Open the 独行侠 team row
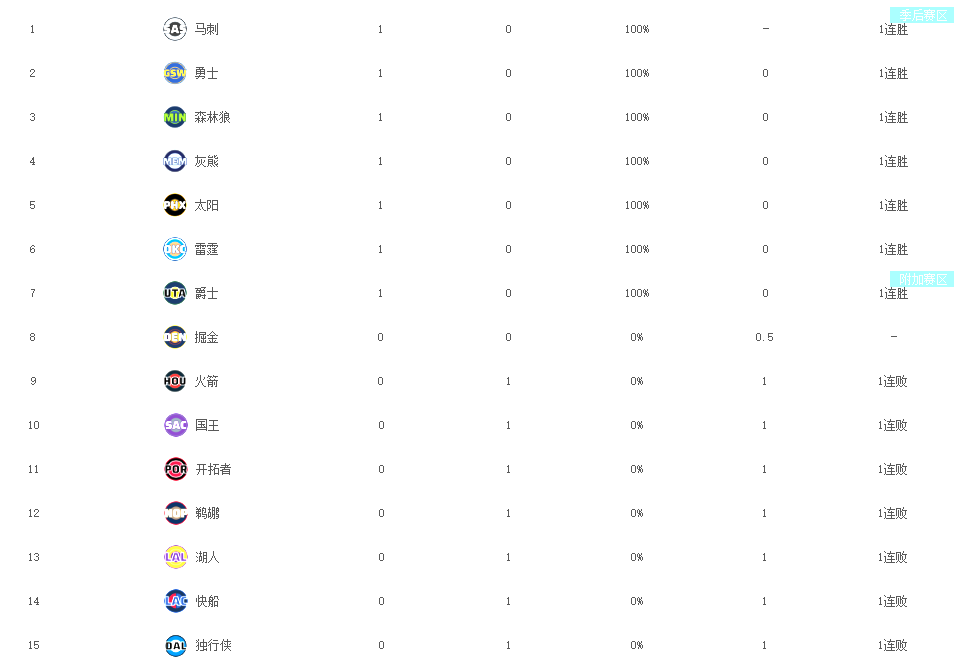Image resolution: width=954 pixels, height=667 pixels. (x=211, y=645)
